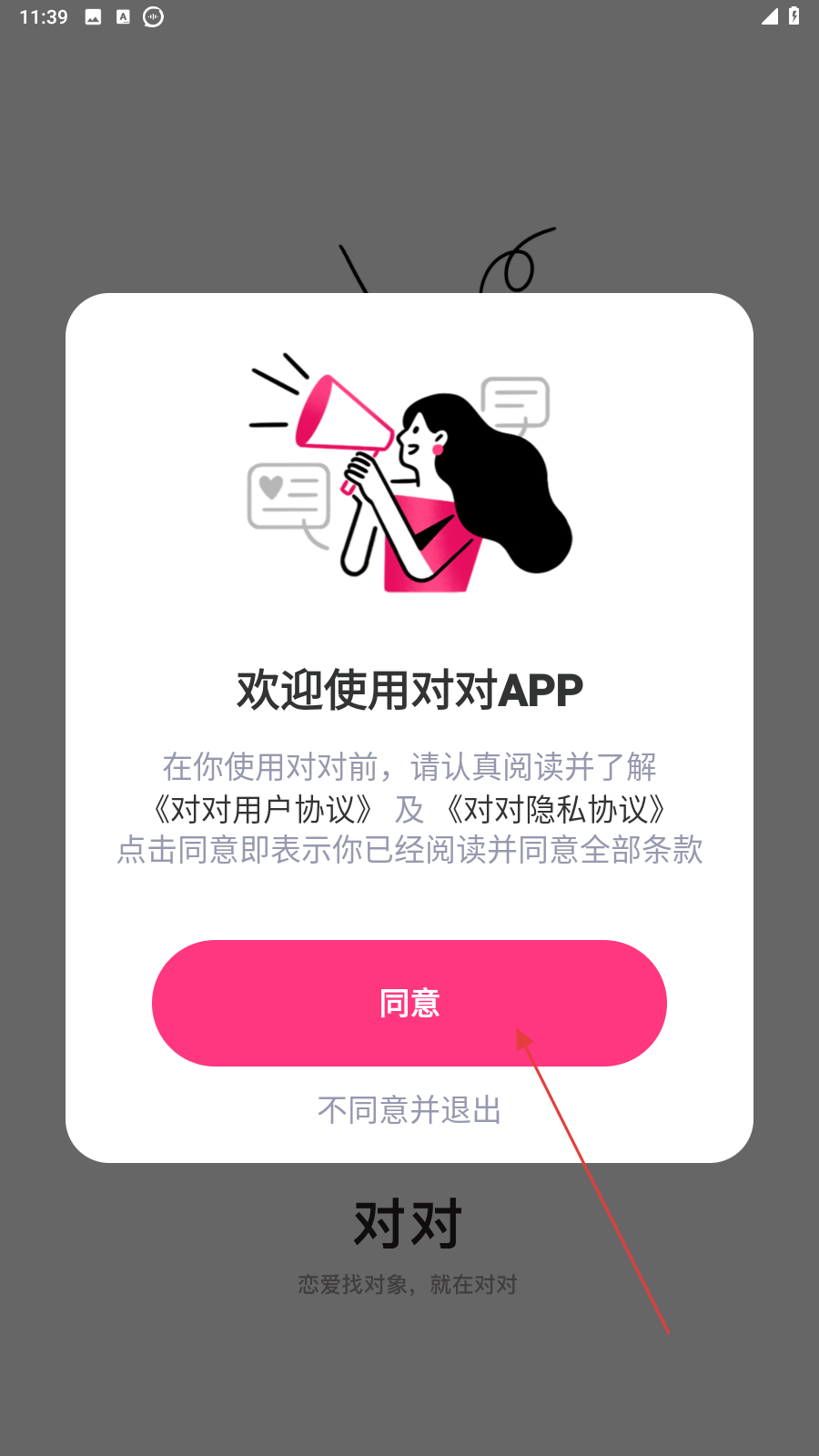
Task: Select 不同意并退出 to decline and exit
Action: [x=409, y=1110]
